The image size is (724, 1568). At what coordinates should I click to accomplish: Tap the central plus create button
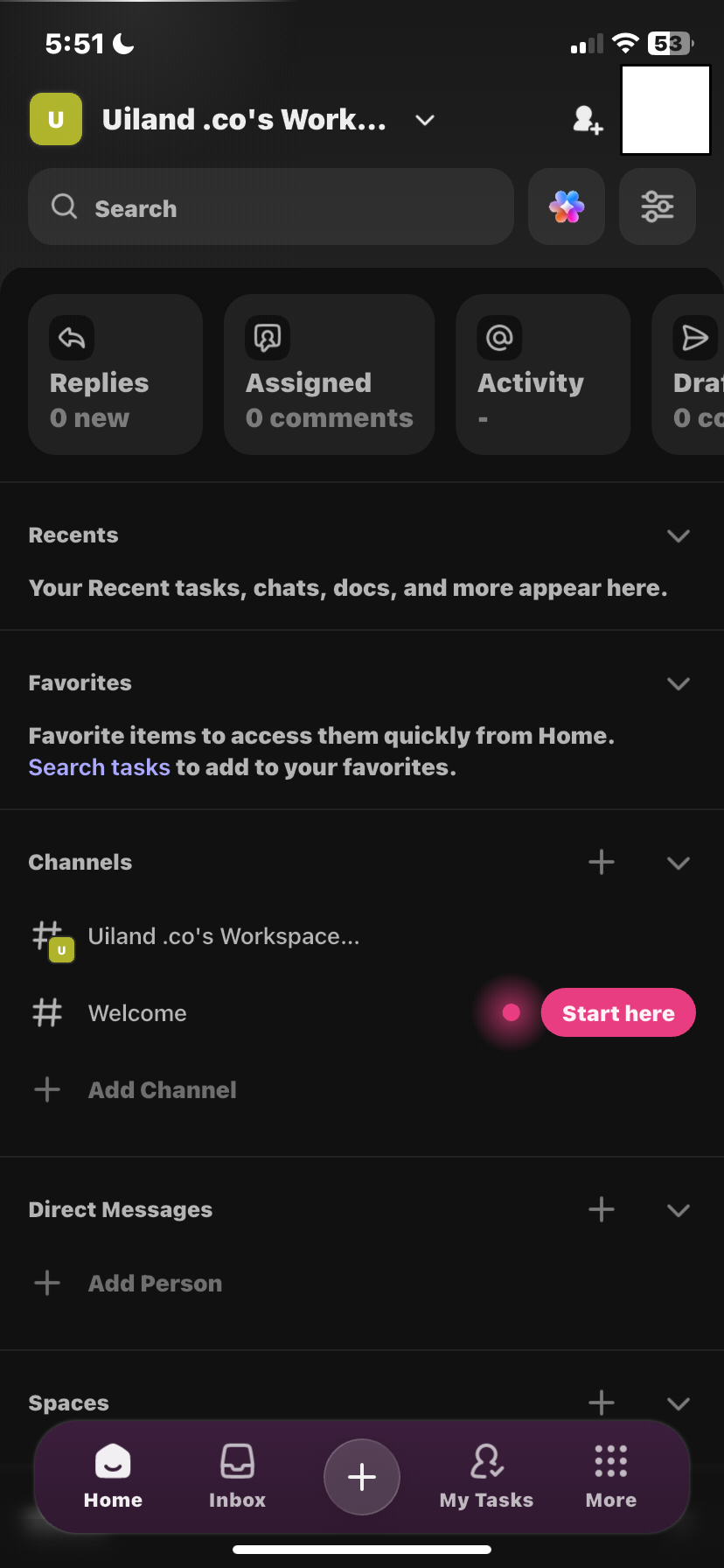(361, 1477)
